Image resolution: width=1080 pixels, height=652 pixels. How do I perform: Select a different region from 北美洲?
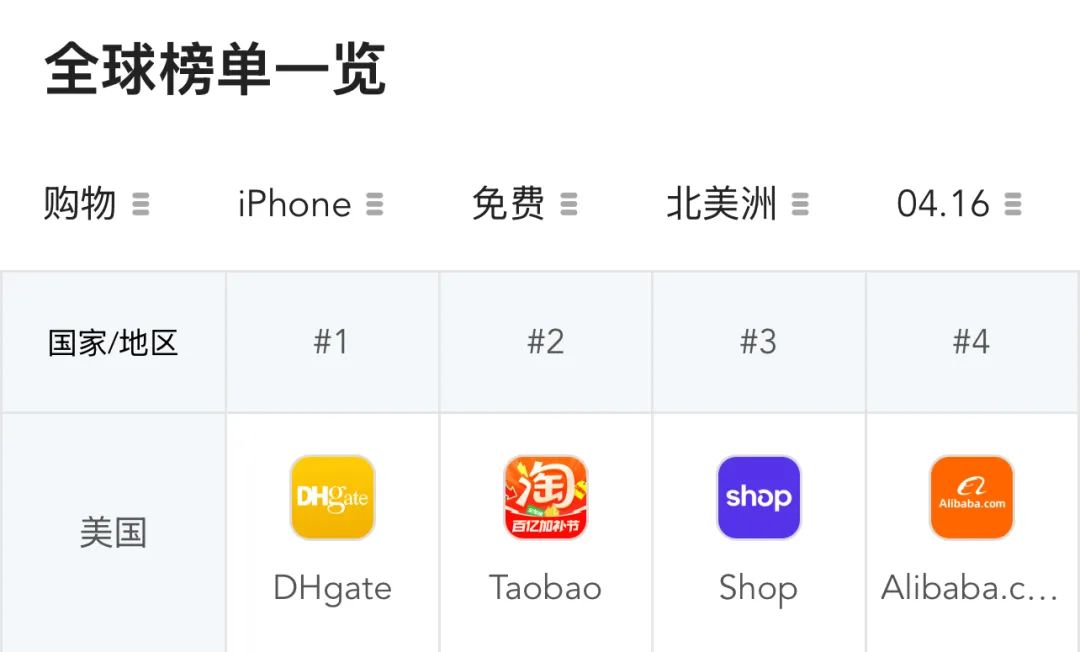click(x=737, y=204)
